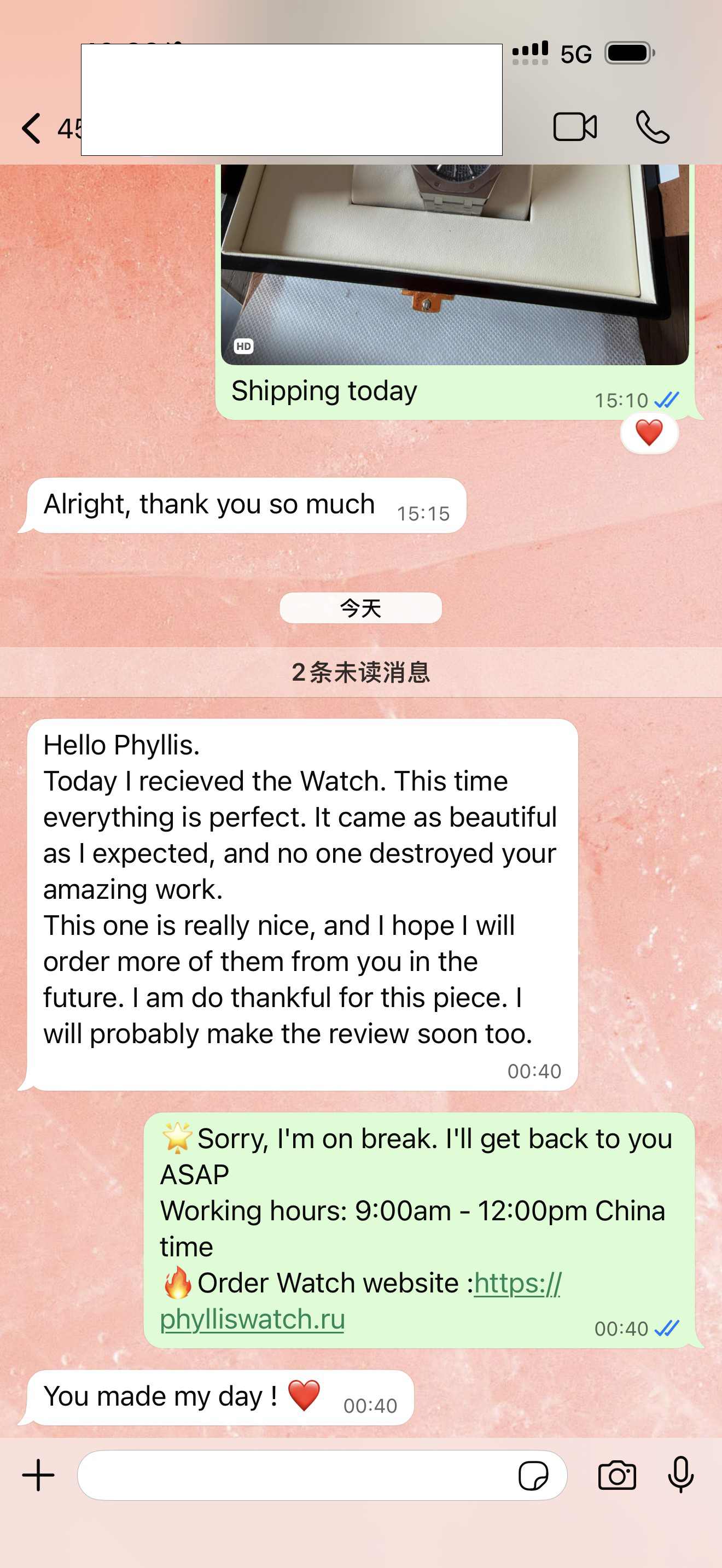The image size is (722, 1568).
Task: Open the camera to take a photo
Action: 616,1476
